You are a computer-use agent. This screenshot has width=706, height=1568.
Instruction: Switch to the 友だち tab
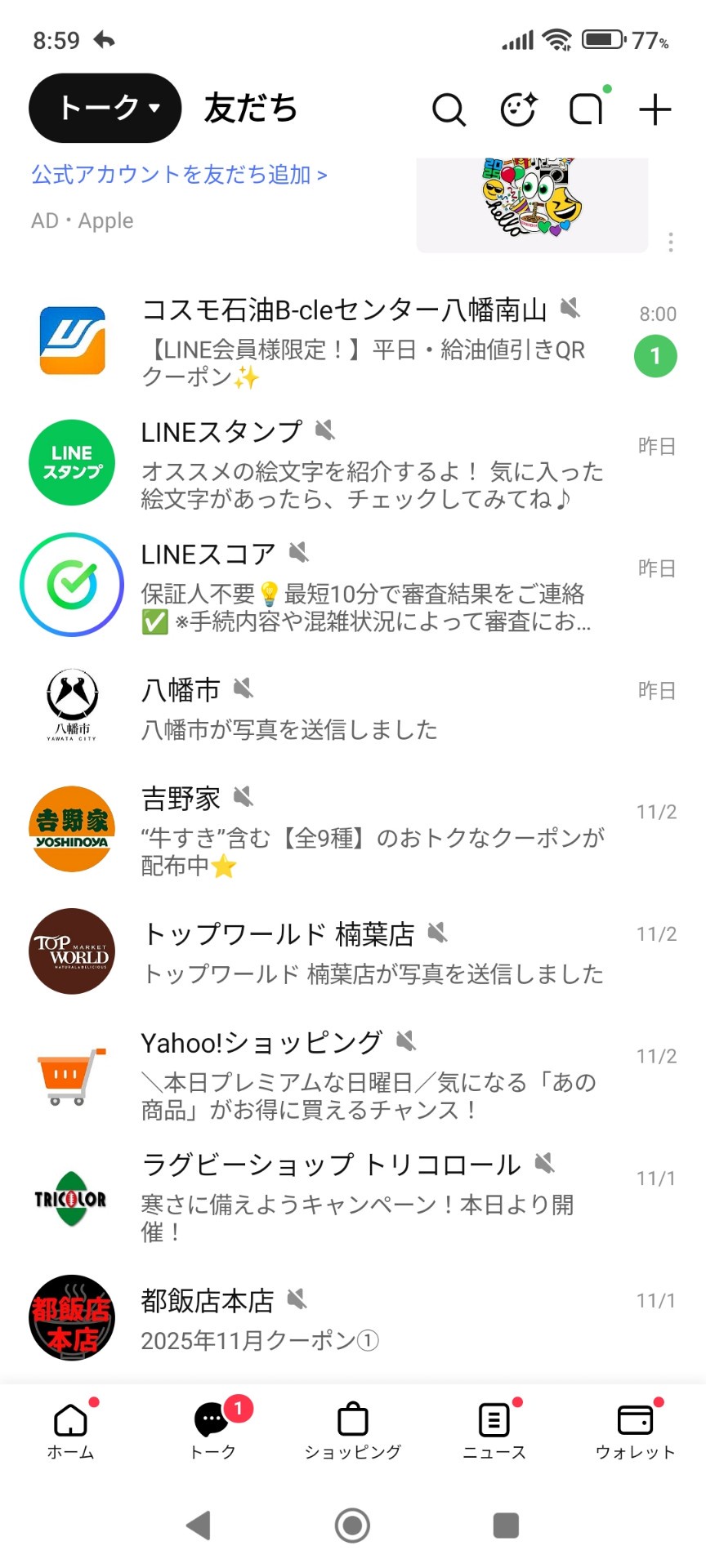(251, 108)
